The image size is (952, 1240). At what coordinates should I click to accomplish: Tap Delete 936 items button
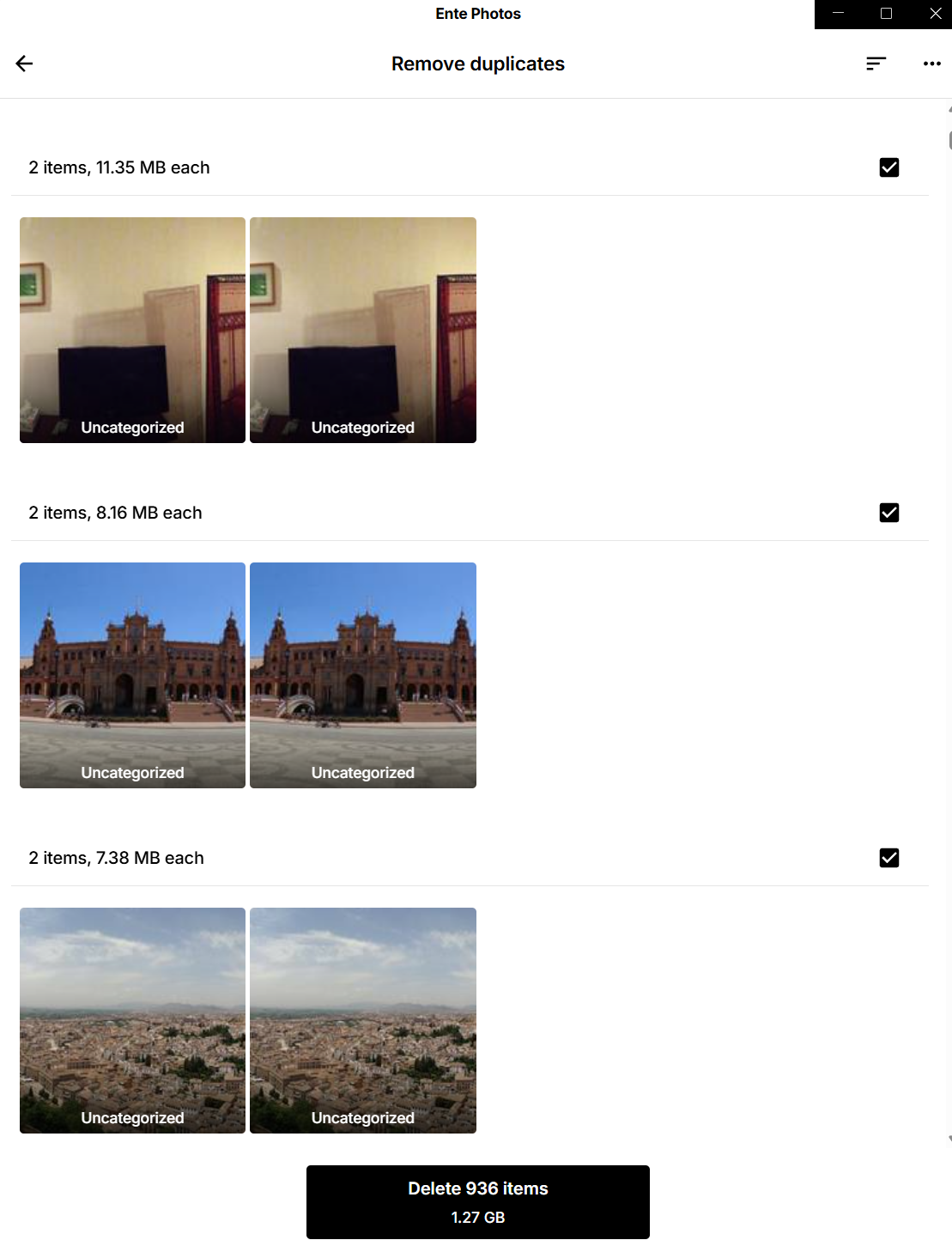477,1201
